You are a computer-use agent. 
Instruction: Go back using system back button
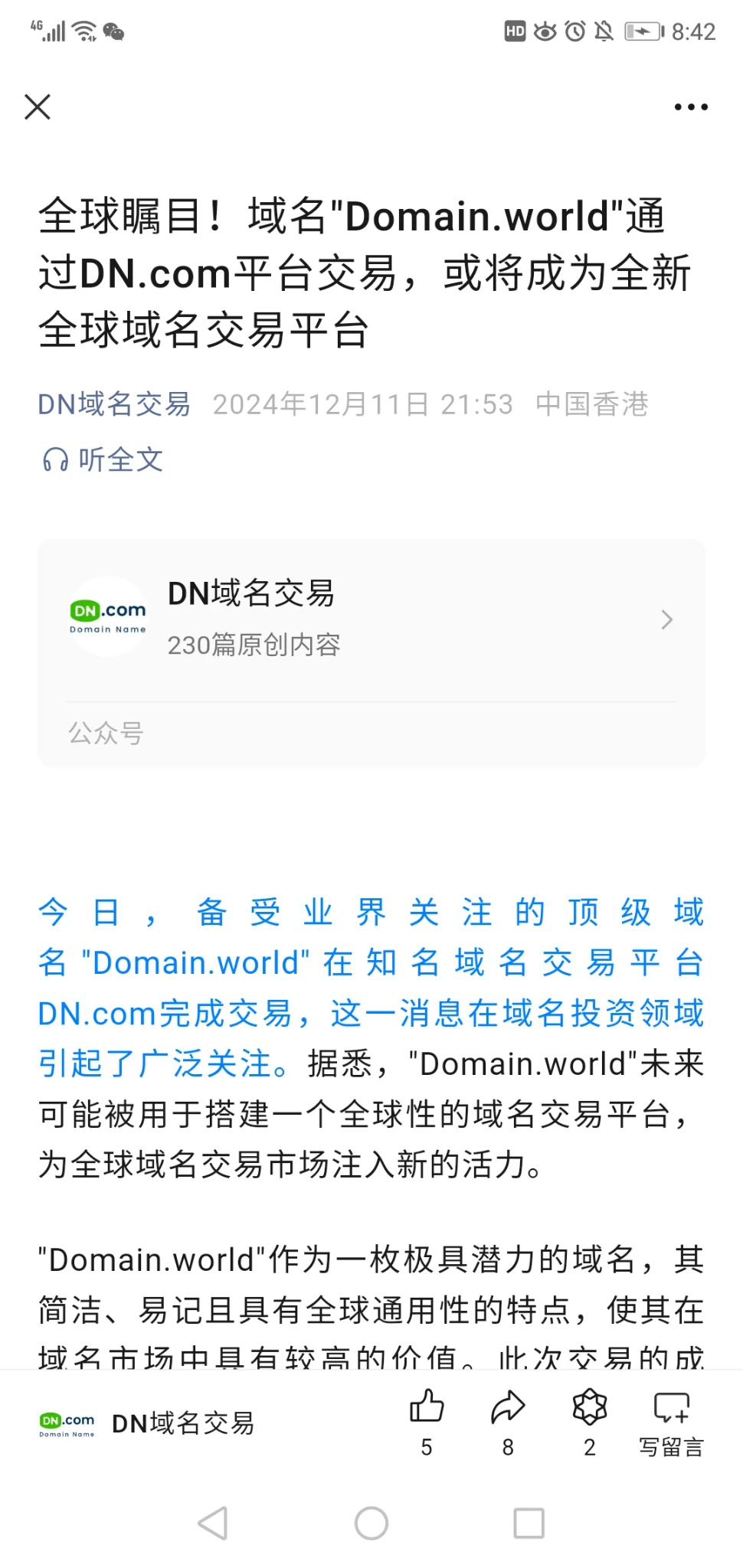213,1523
